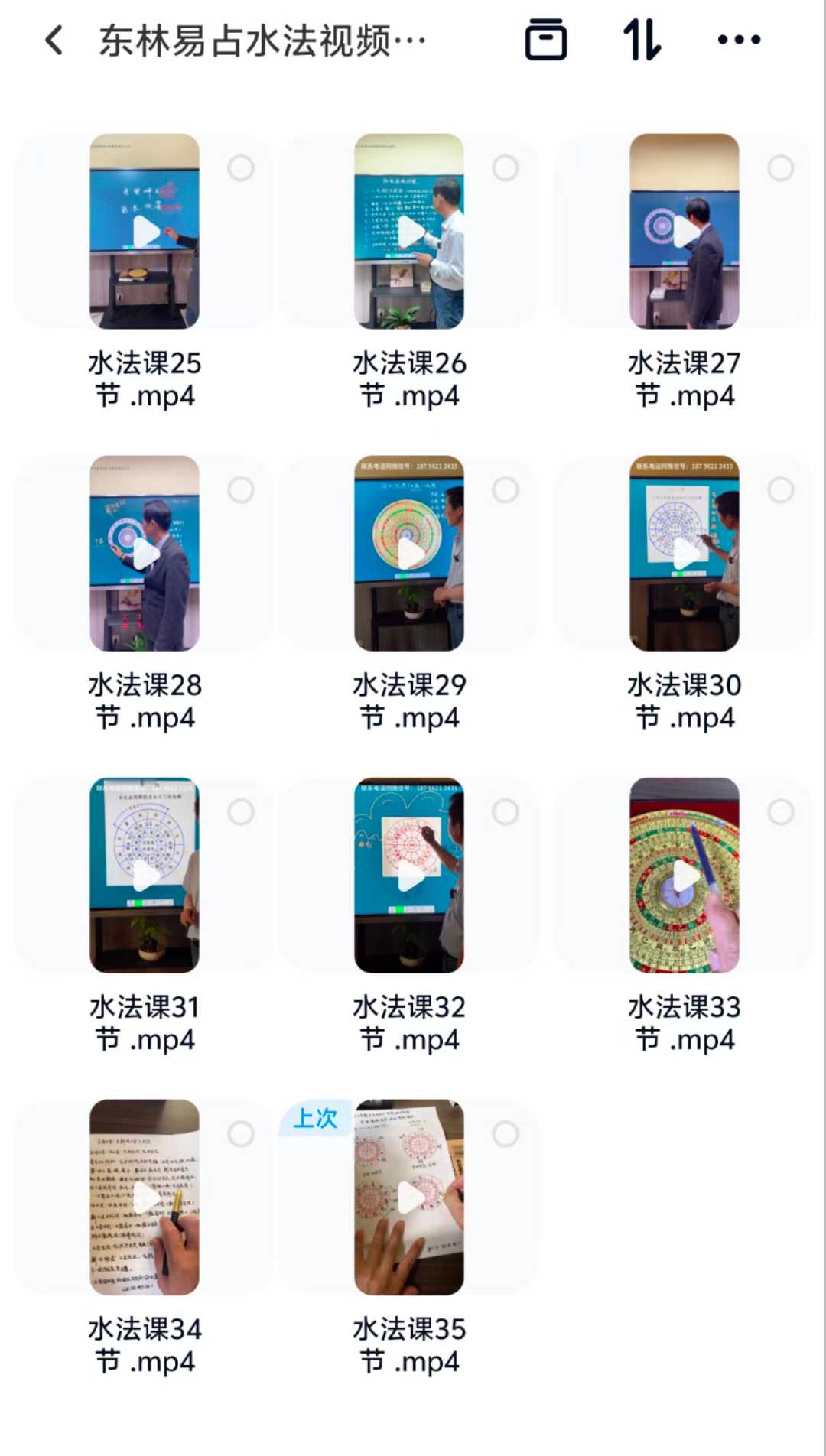Tick the selection circle for 水法课26节.mp4
Image resolution: width=826 pixels, height=1456 pixels.
pos(506,167)
